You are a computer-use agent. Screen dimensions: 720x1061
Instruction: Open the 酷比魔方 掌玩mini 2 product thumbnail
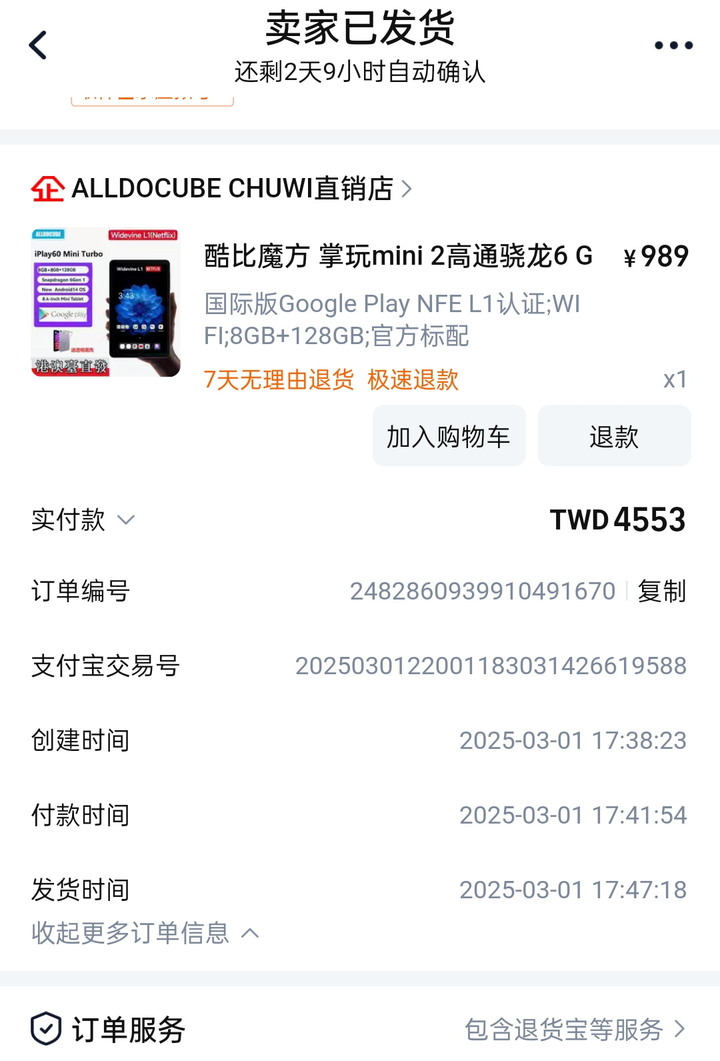[x=106, y=303]
